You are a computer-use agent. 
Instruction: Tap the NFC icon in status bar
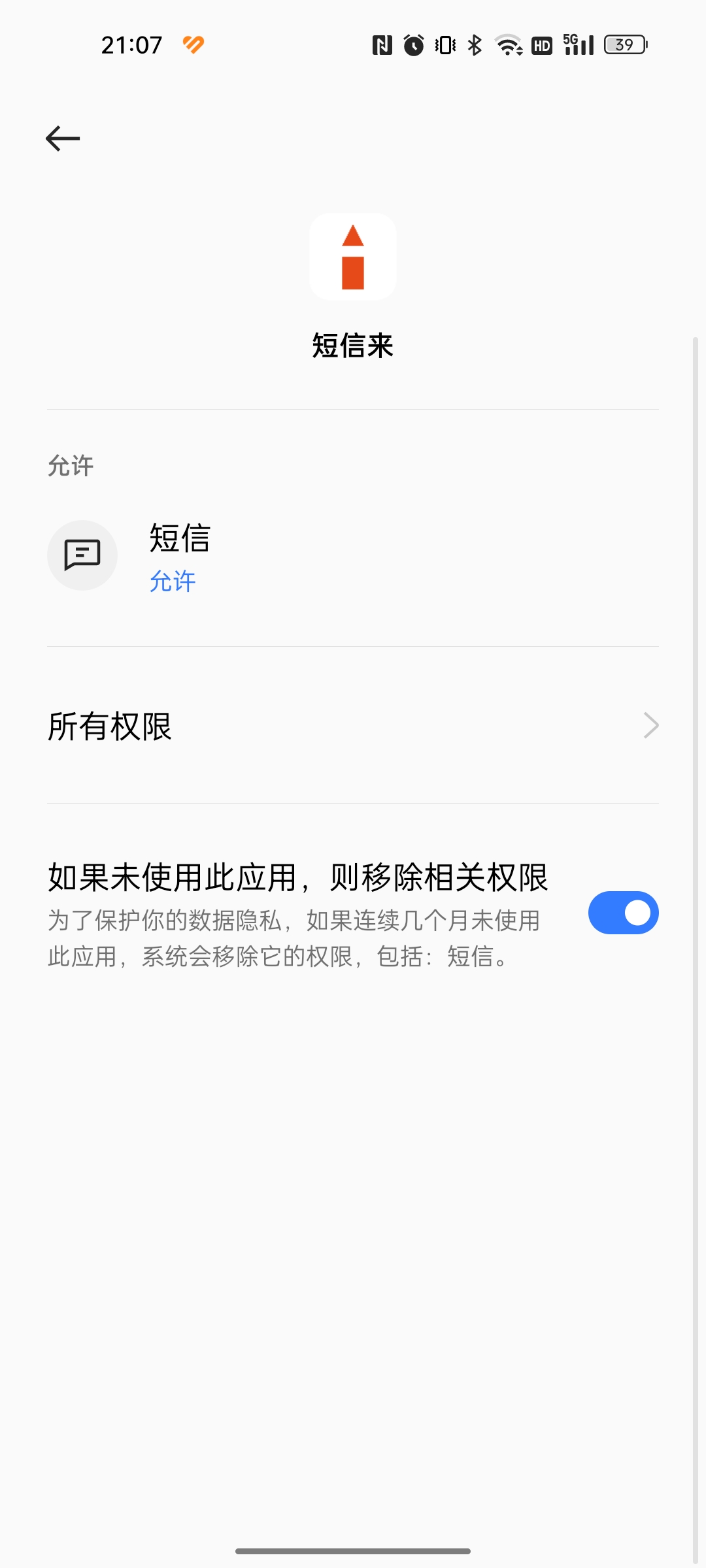pos(383,45)
